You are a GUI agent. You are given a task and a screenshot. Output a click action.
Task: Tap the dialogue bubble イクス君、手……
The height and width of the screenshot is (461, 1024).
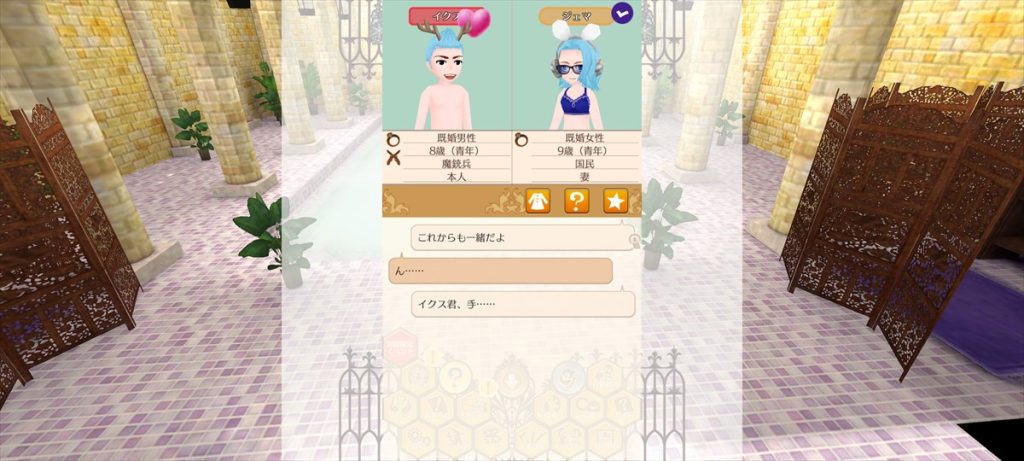pyautogui.click(x=523, y=304)
